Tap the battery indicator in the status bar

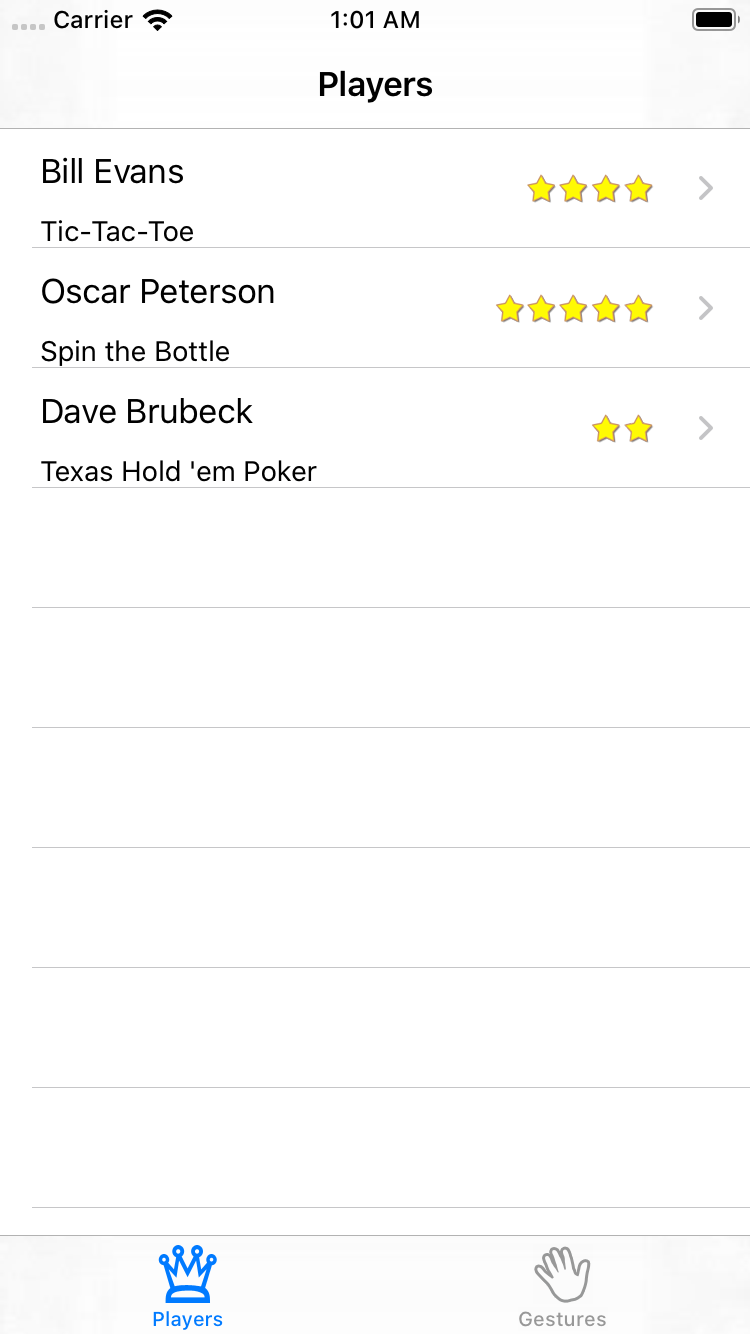(714, 18)
